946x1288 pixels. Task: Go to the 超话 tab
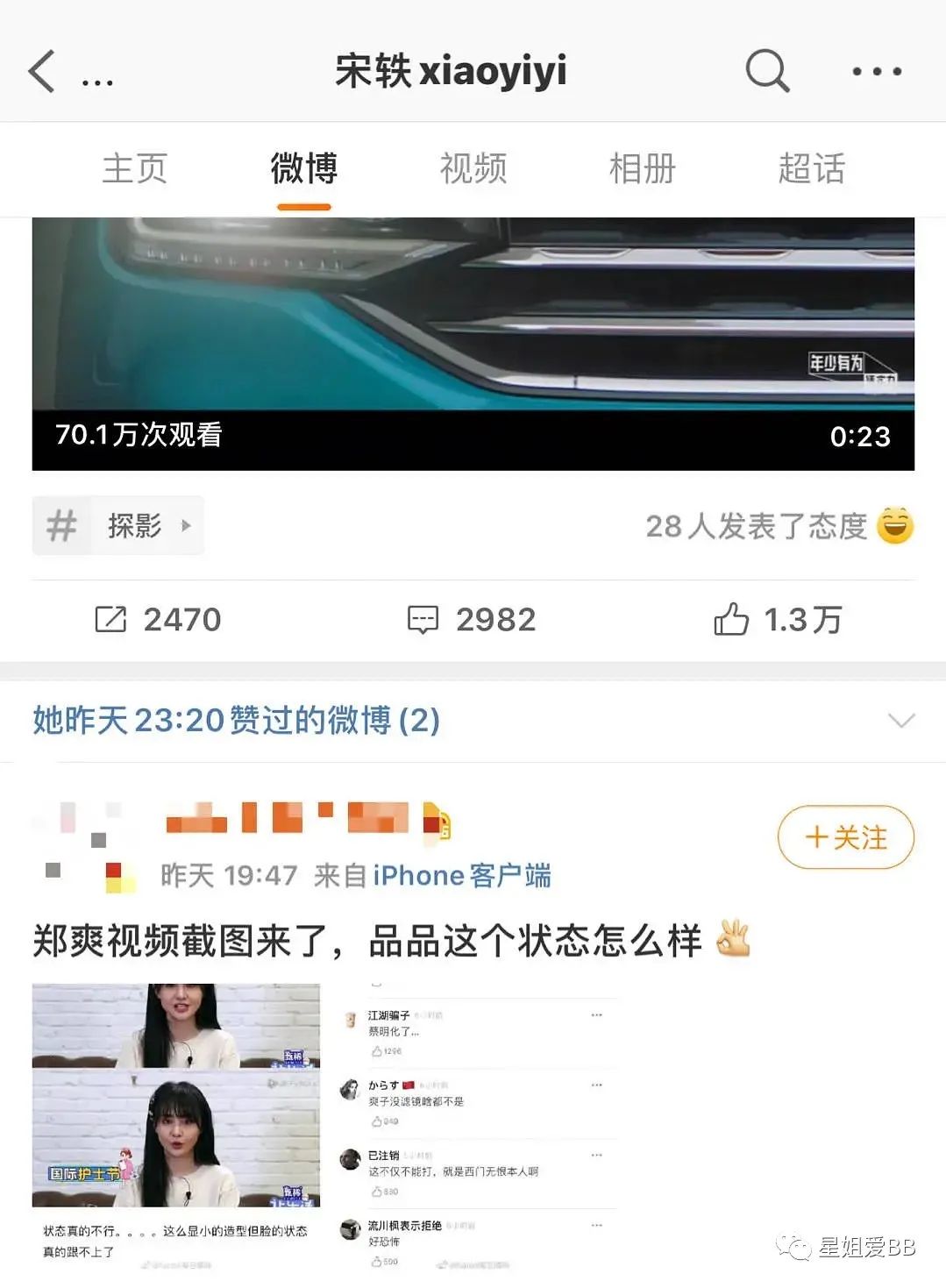pyautogui.click(x=811, y=168)
